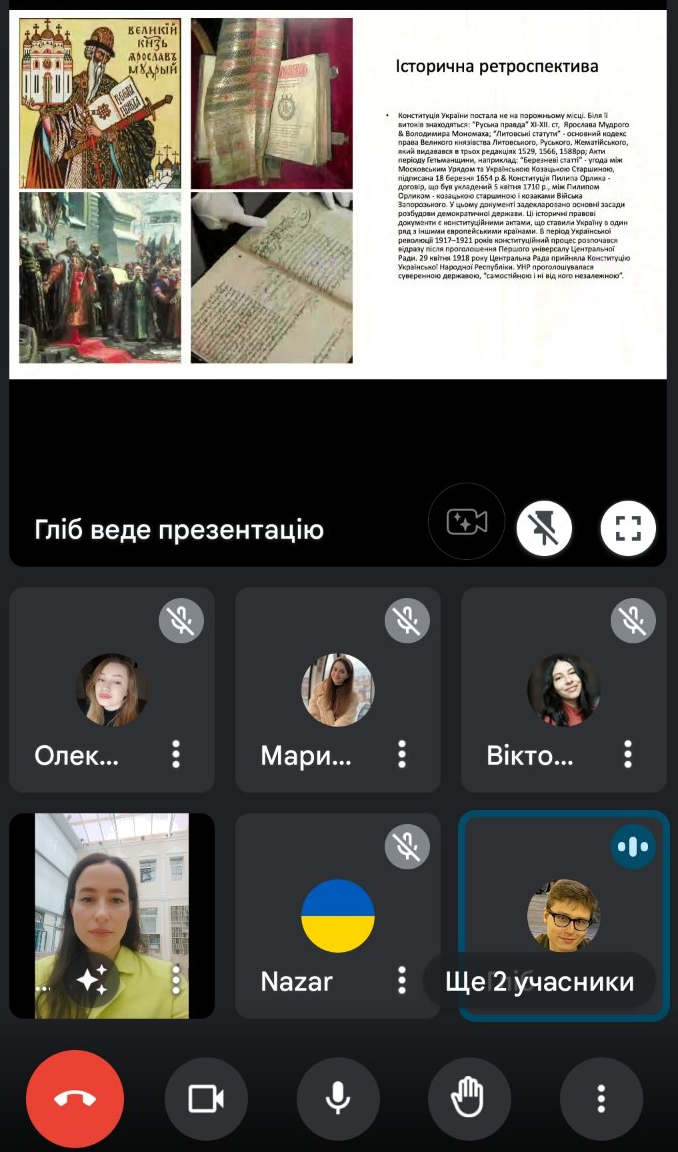This screenshot has width=678, height=1152.
Task: Open options for participant Вікто...
Action: [628, 754]
